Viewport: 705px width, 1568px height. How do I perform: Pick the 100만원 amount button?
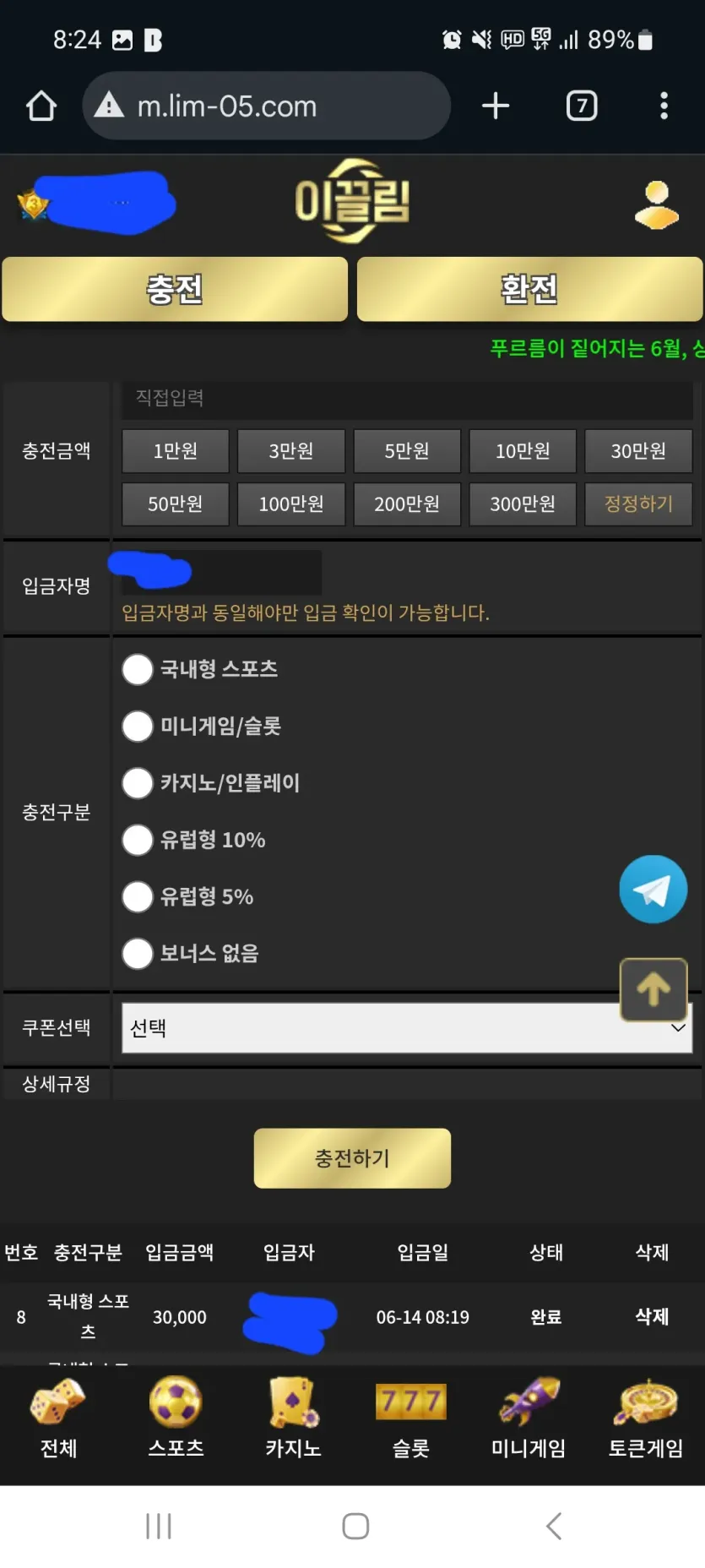click(291, 504)
